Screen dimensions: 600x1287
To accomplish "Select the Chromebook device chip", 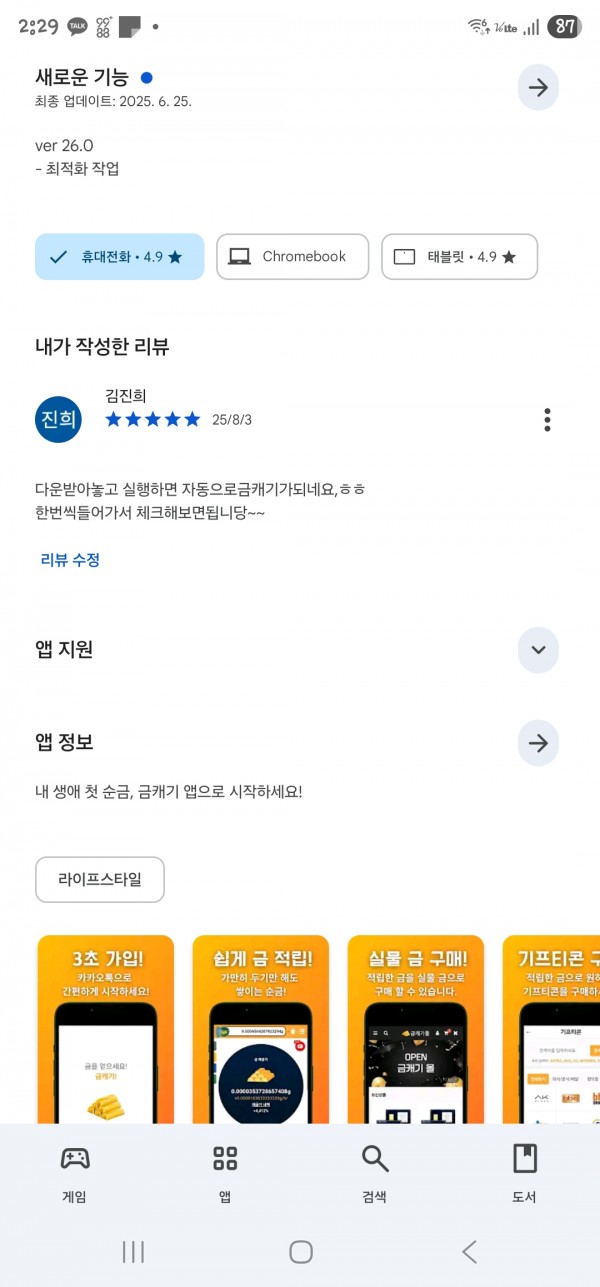I will [293, 257].
